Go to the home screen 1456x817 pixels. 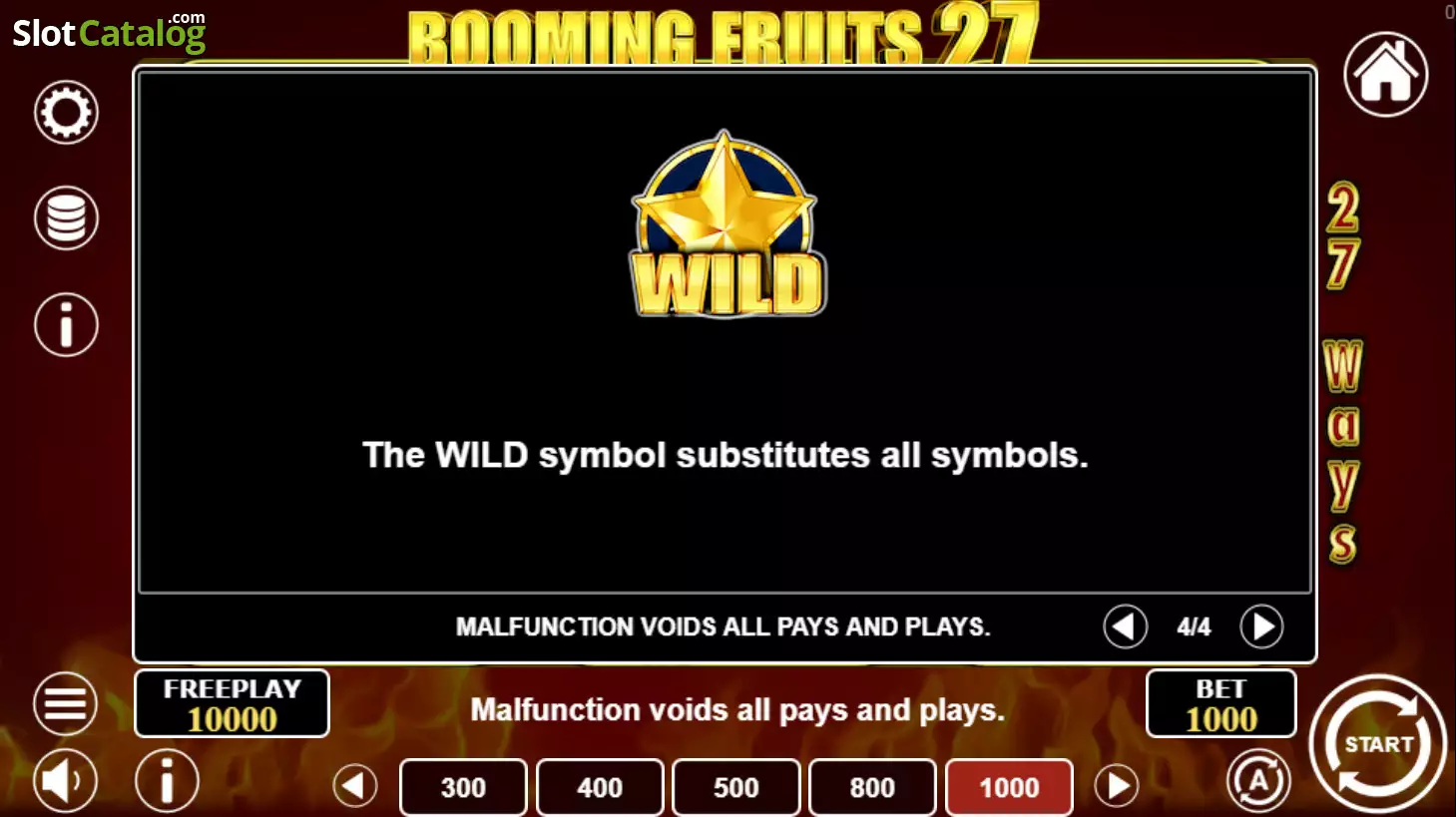(1385, 74)
